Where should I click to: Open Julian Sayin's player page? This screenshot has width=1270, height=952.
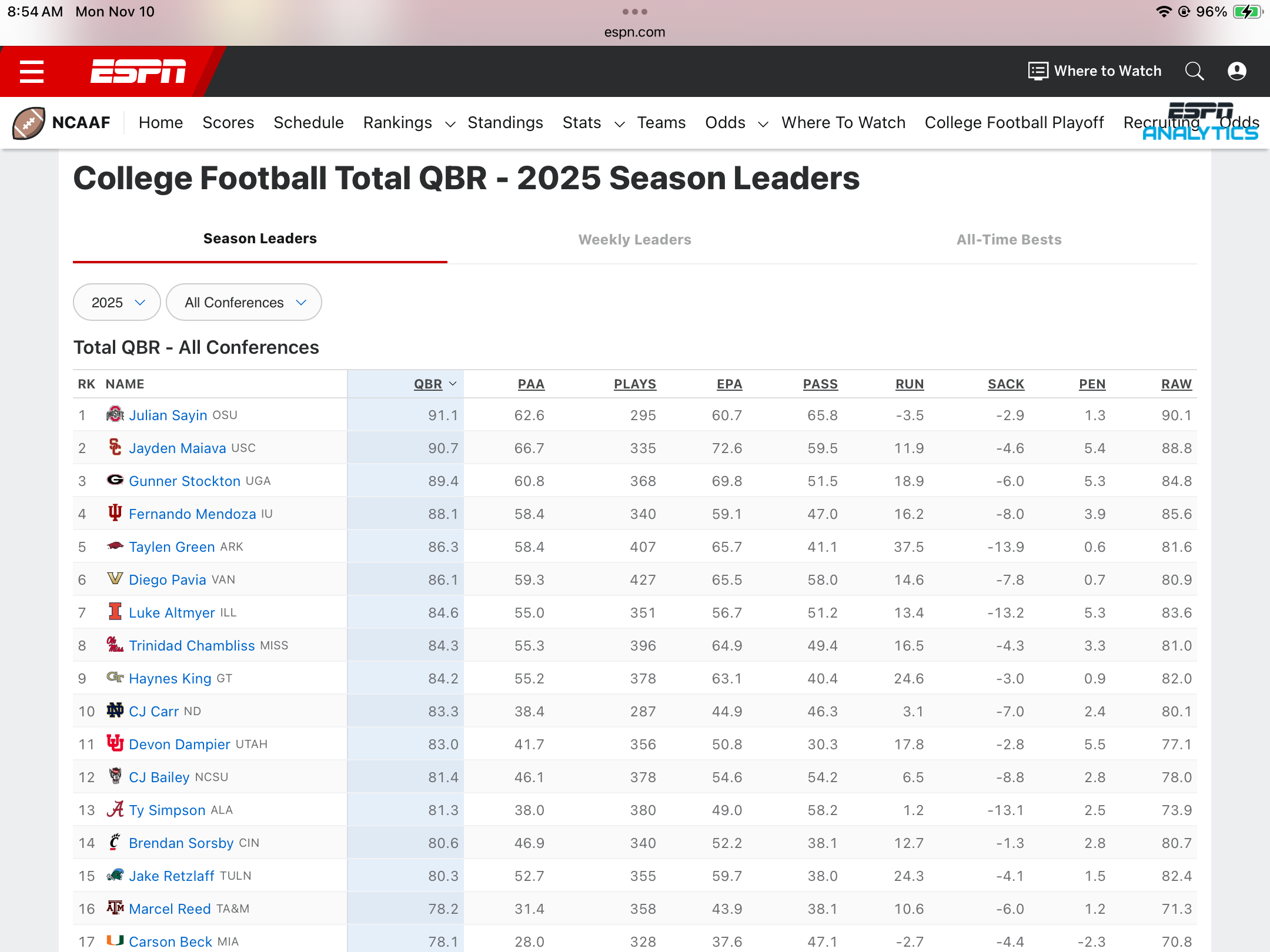click(x=168, y=415)
